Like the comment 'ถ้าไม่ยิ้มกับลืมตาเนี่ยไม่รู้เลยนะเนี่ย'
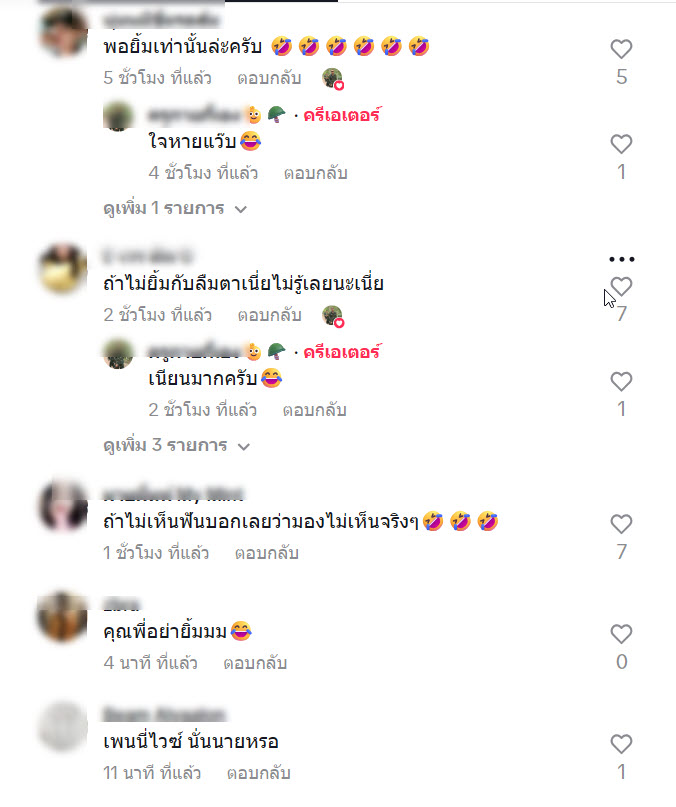Viewport: 676px width, 807px height. click(621, 287)
